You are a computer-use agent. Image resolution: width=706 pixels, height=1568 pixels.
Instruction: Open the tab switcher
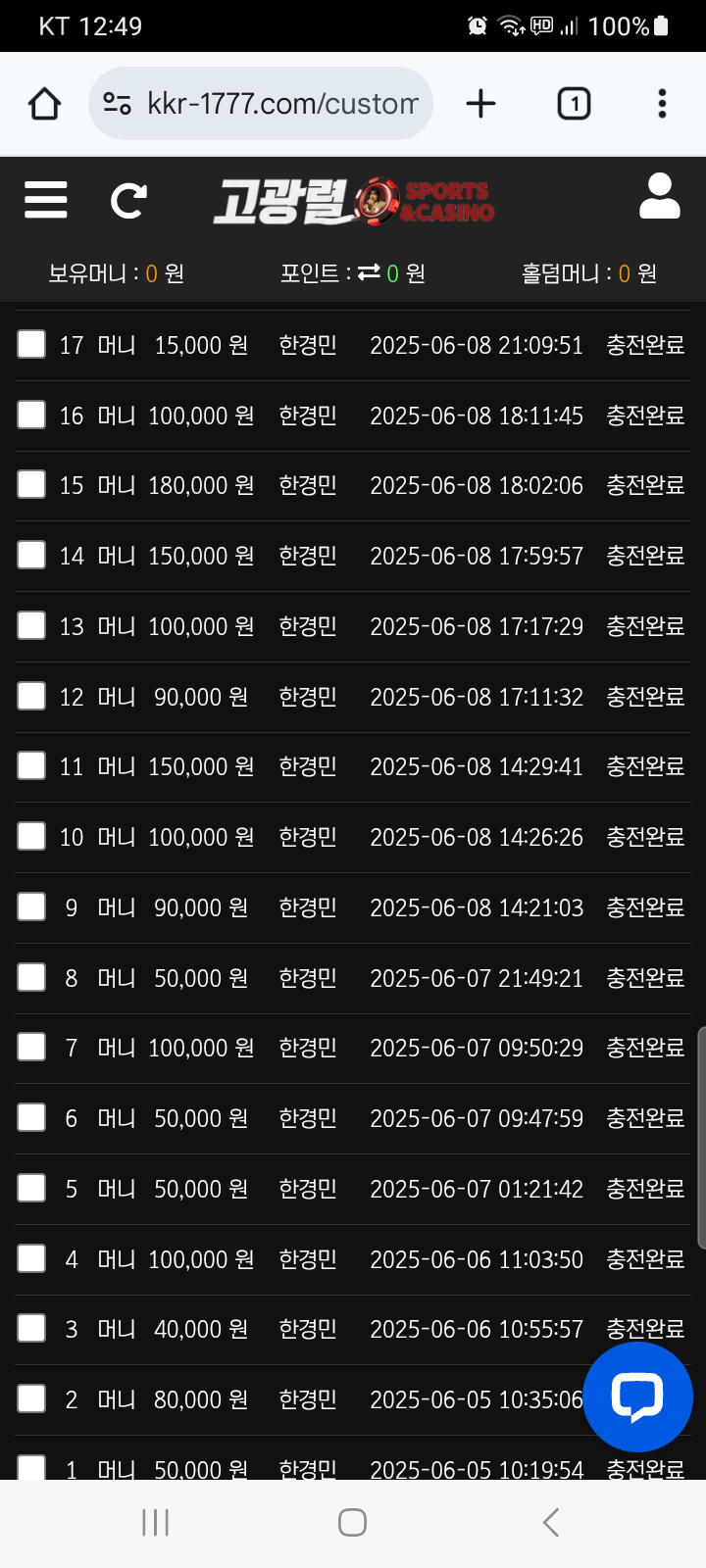pyautogui.click(x=574, y=104)
